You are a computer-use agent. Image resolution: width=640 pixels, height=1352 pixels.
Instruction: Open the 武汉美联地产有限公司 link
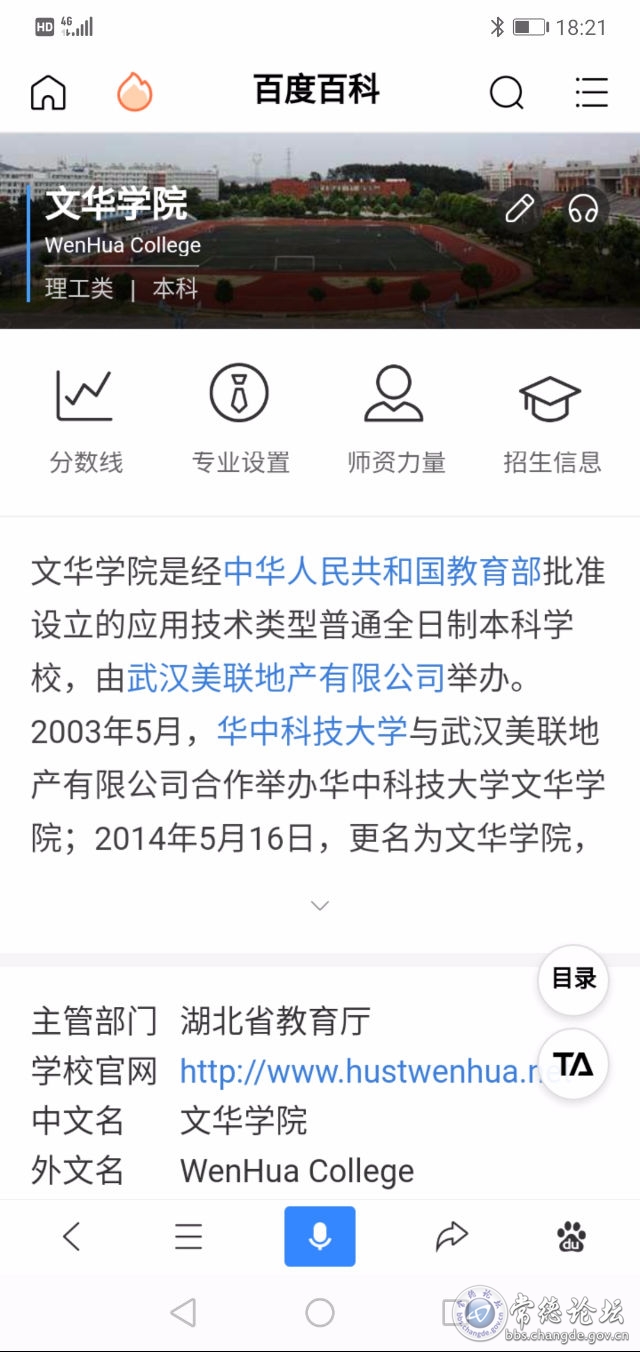coord(285,679)
